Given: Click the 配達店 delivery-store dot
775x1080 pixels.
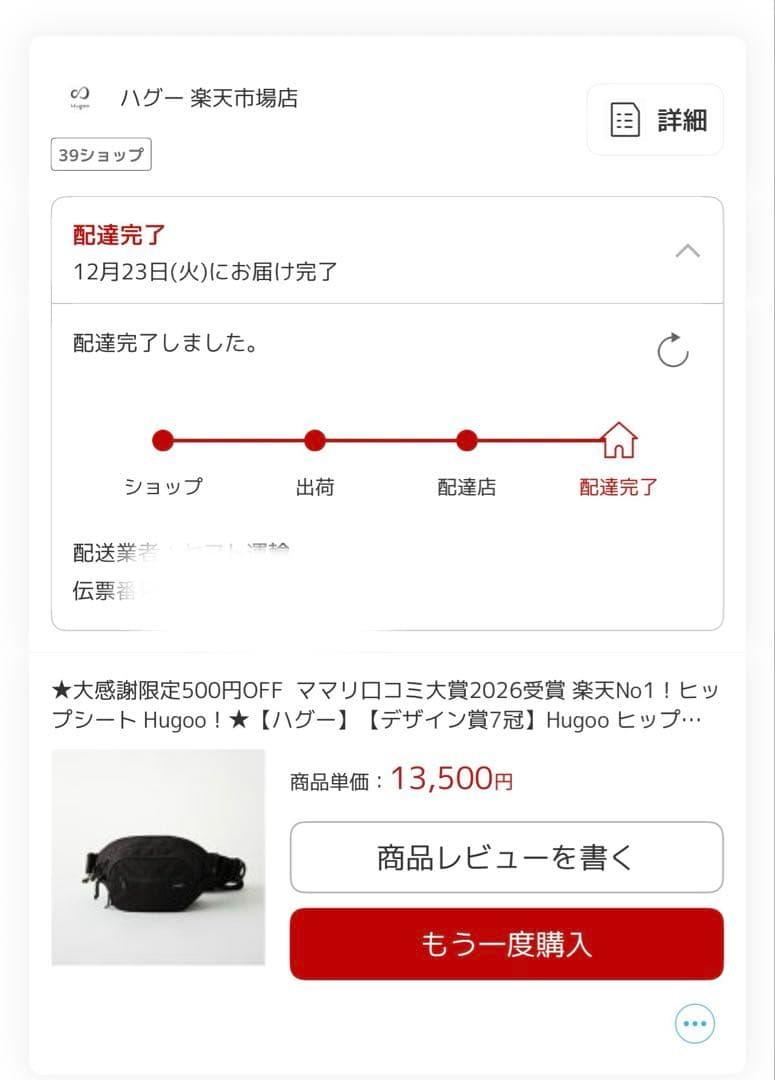Looking at the screenshot, I should (466, 440).
